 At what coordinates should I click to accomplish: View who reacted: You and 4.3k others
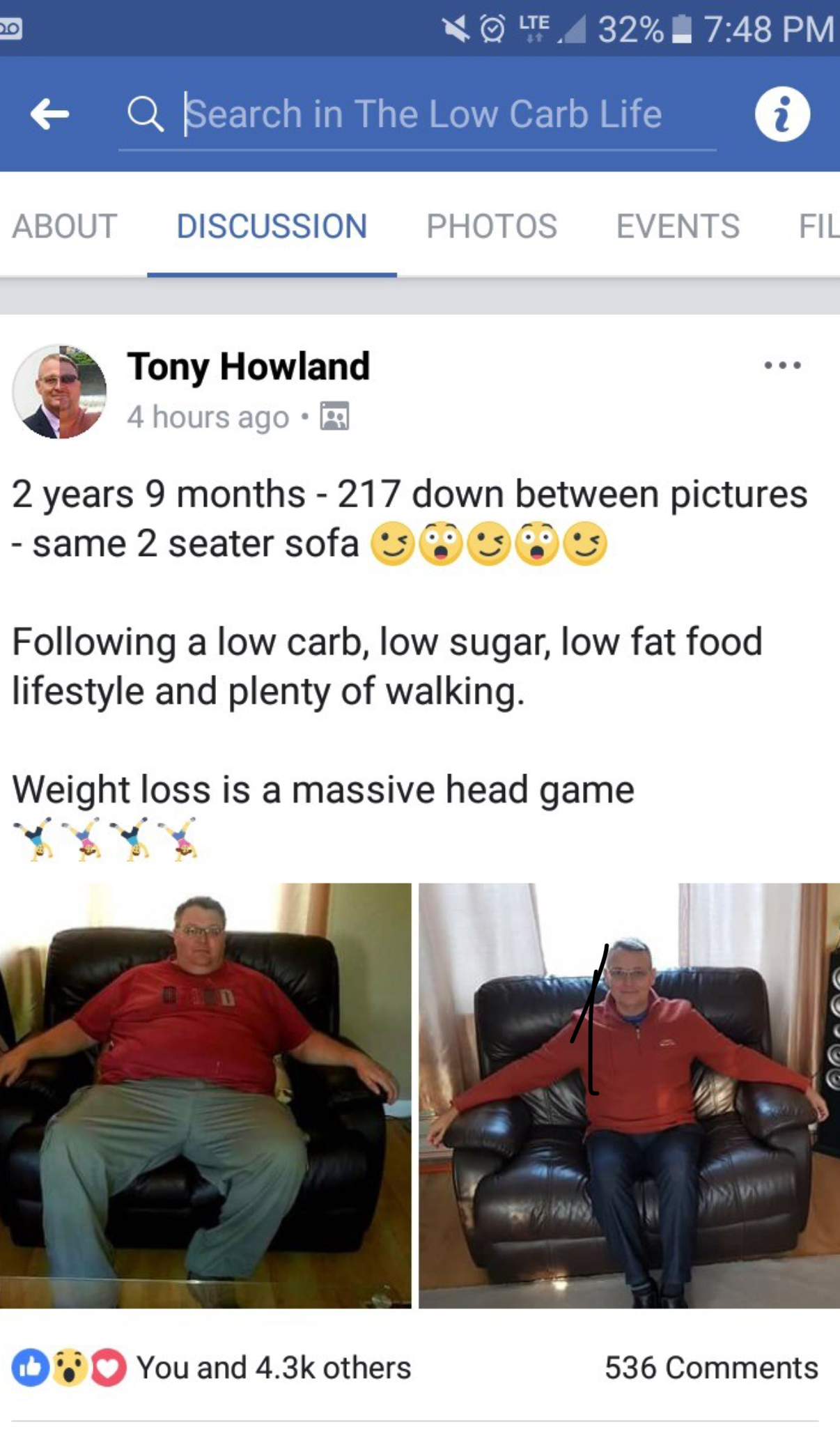[x=273, y=1367]
